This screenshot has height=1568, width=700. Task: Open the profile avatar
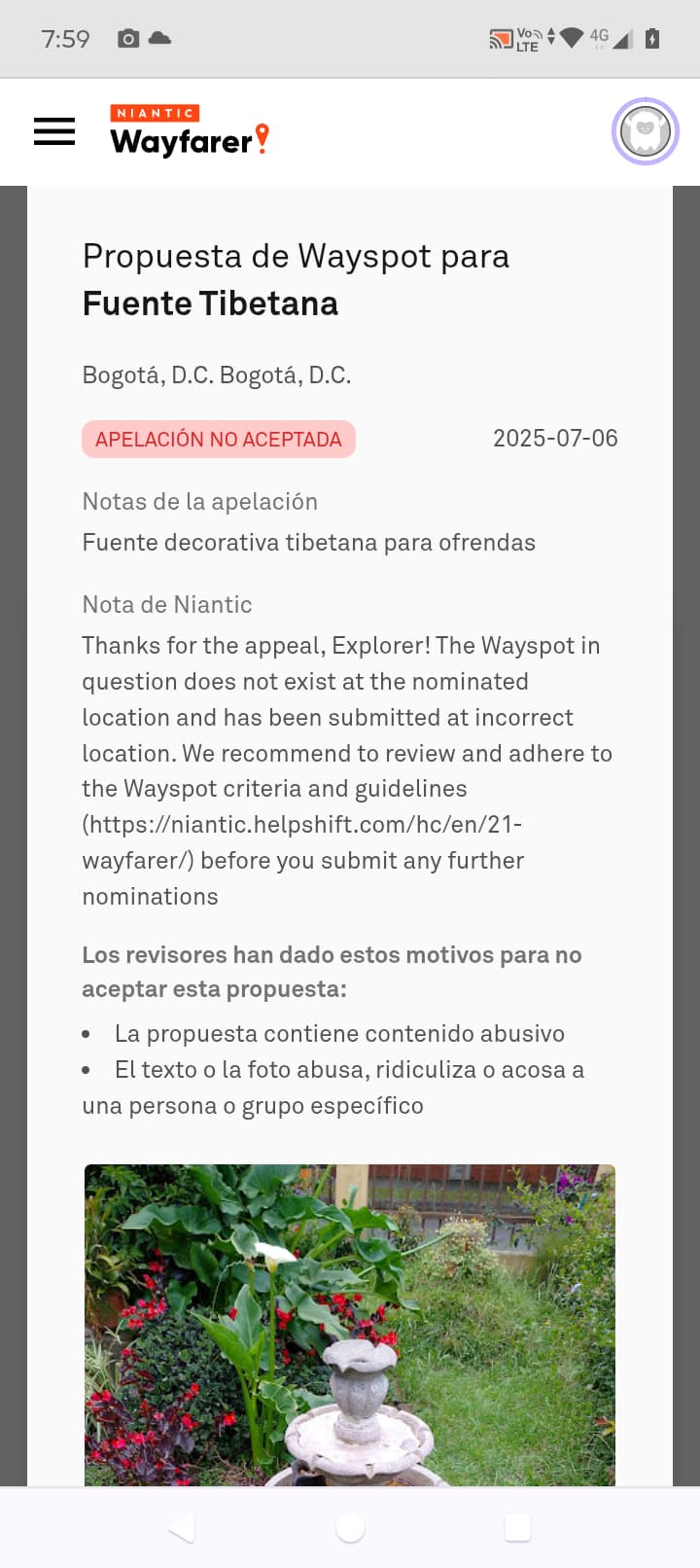point(645,131)
